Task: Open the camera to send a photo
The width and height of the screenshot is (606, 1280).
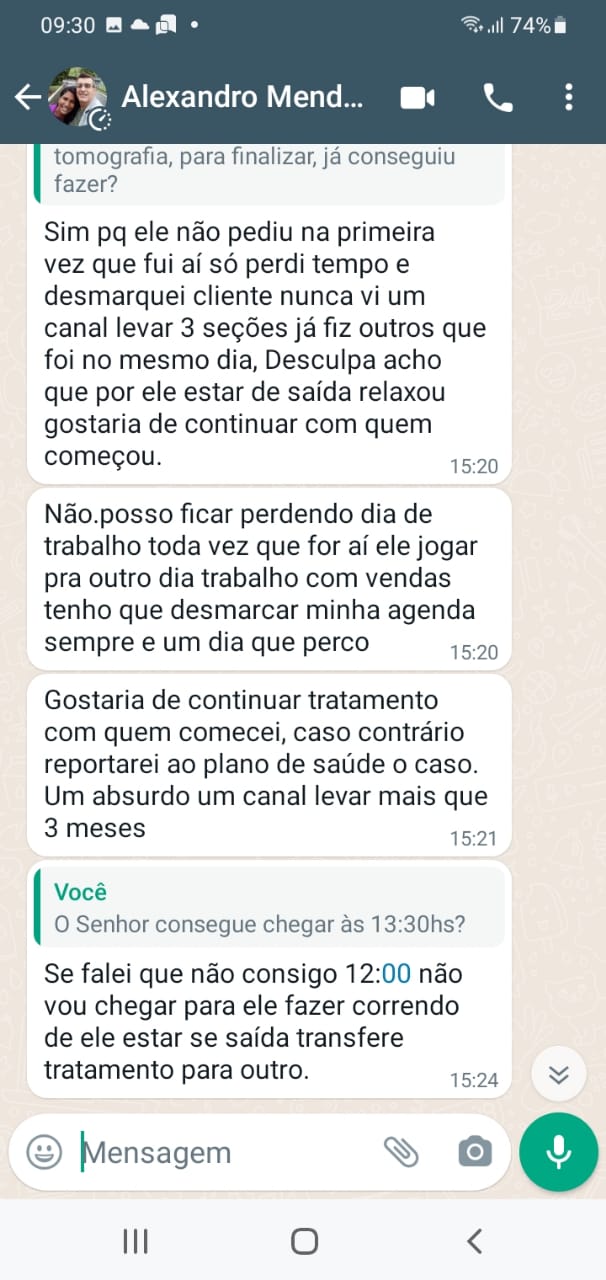Action: click(474, 1152)
